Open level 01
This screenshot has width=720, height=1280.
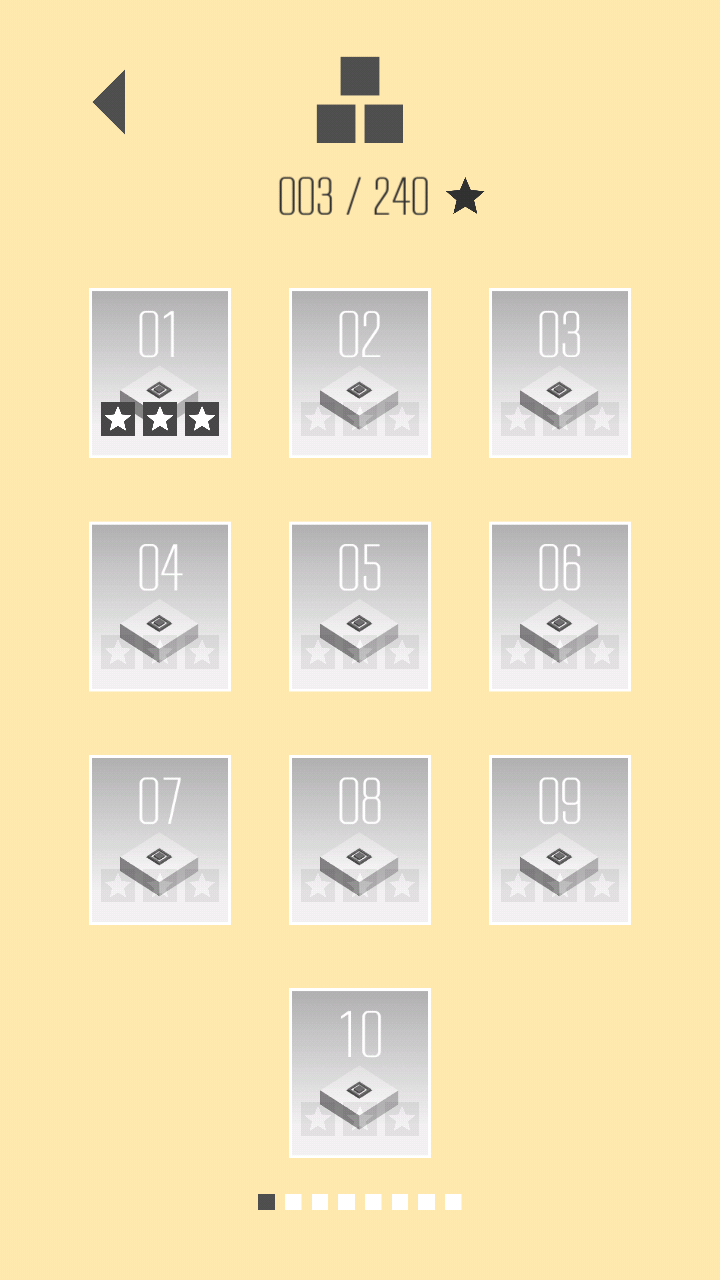tap(160, 373)
